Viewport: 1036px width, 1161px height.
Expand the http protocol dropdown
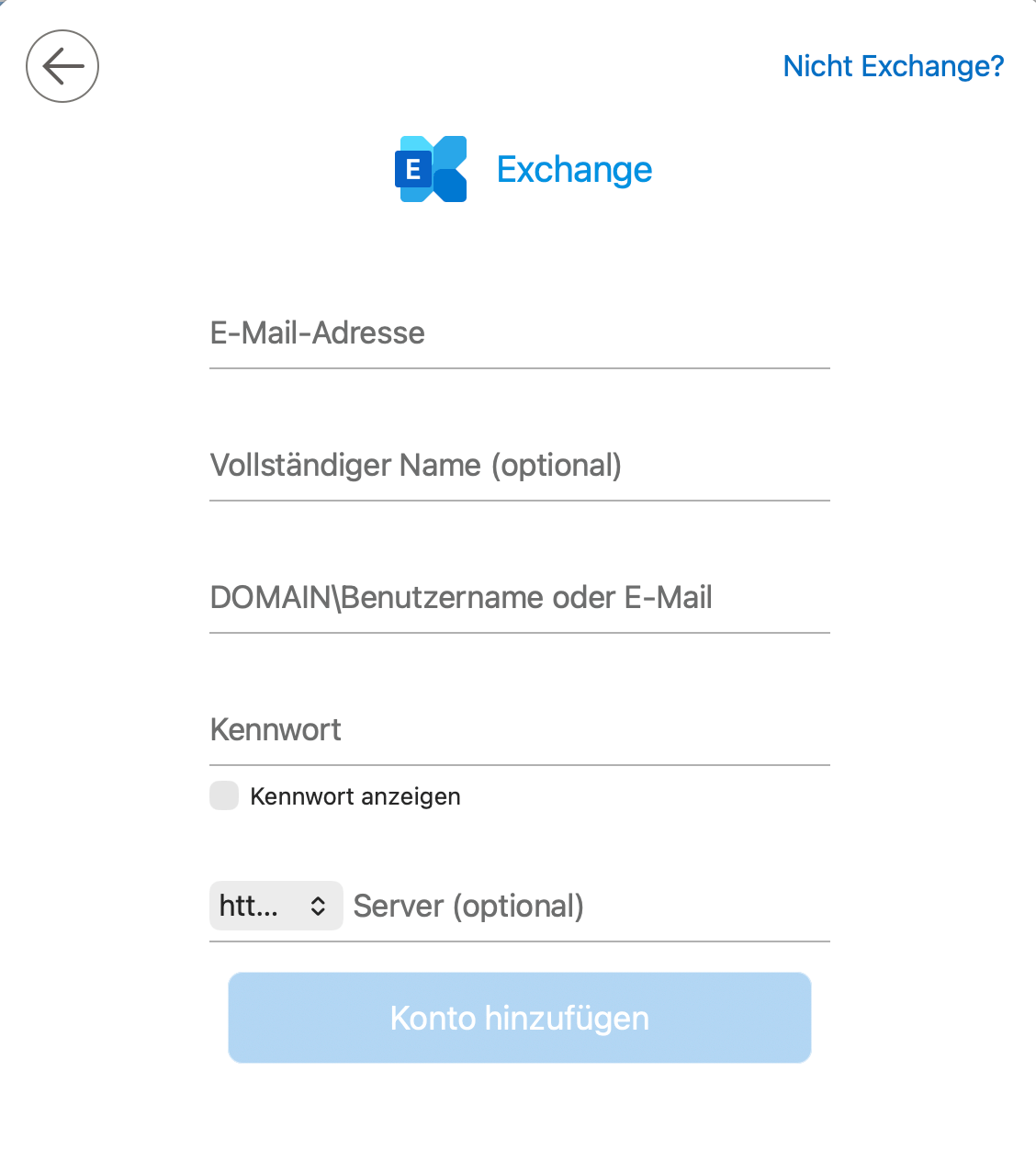tap(276, 906)
